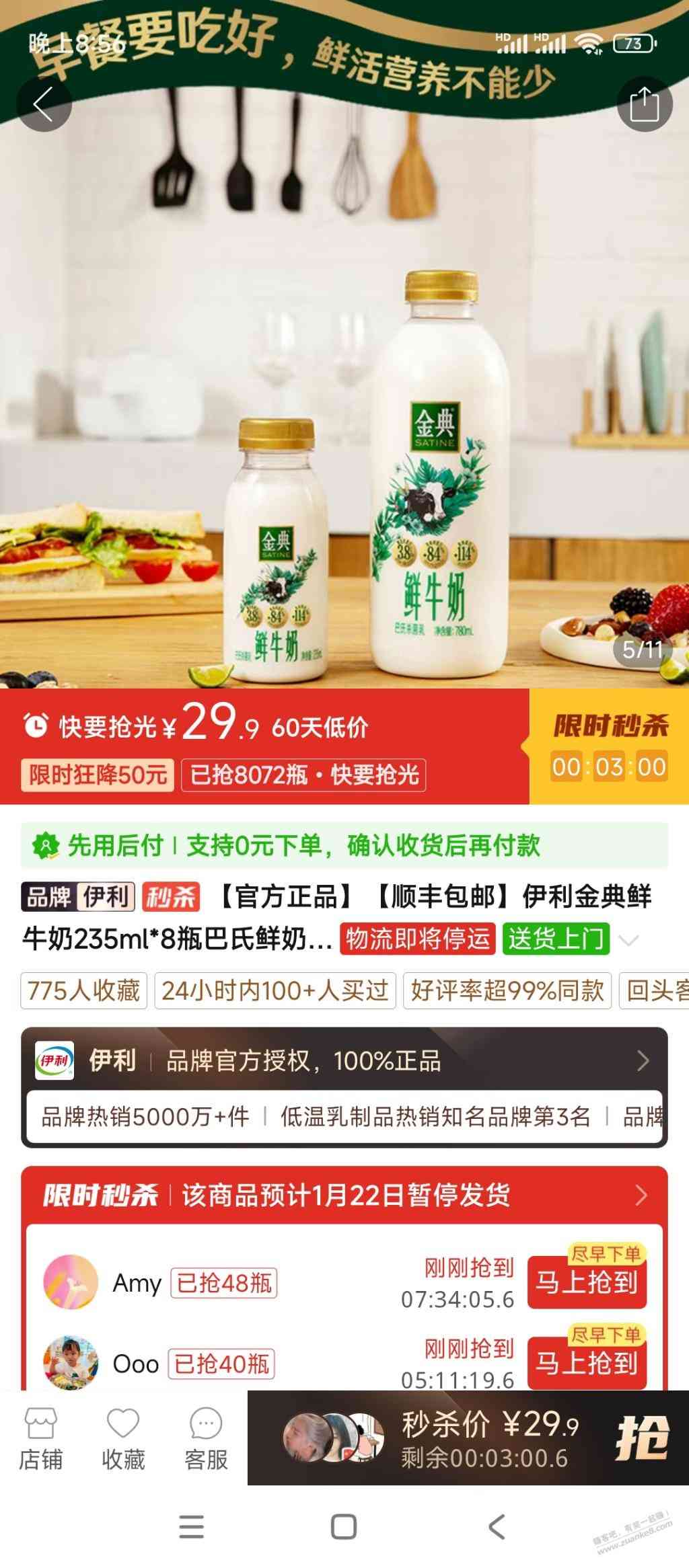689x1568 pixels.
Task: Add product to 收藏 favorites
Action: (123, 1440)
